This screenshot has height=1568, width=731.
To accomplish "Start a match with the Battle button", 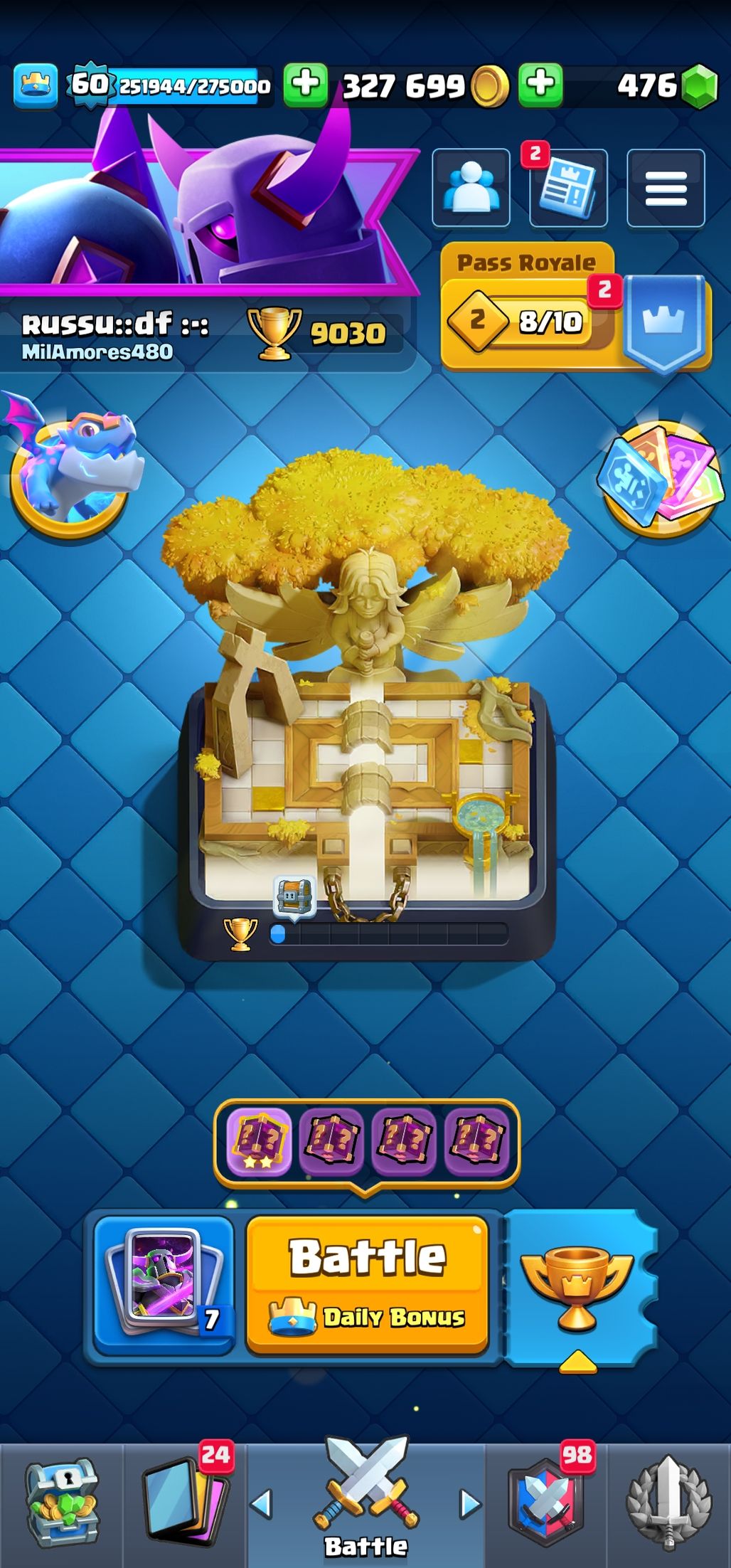I will click(367, 1283).
